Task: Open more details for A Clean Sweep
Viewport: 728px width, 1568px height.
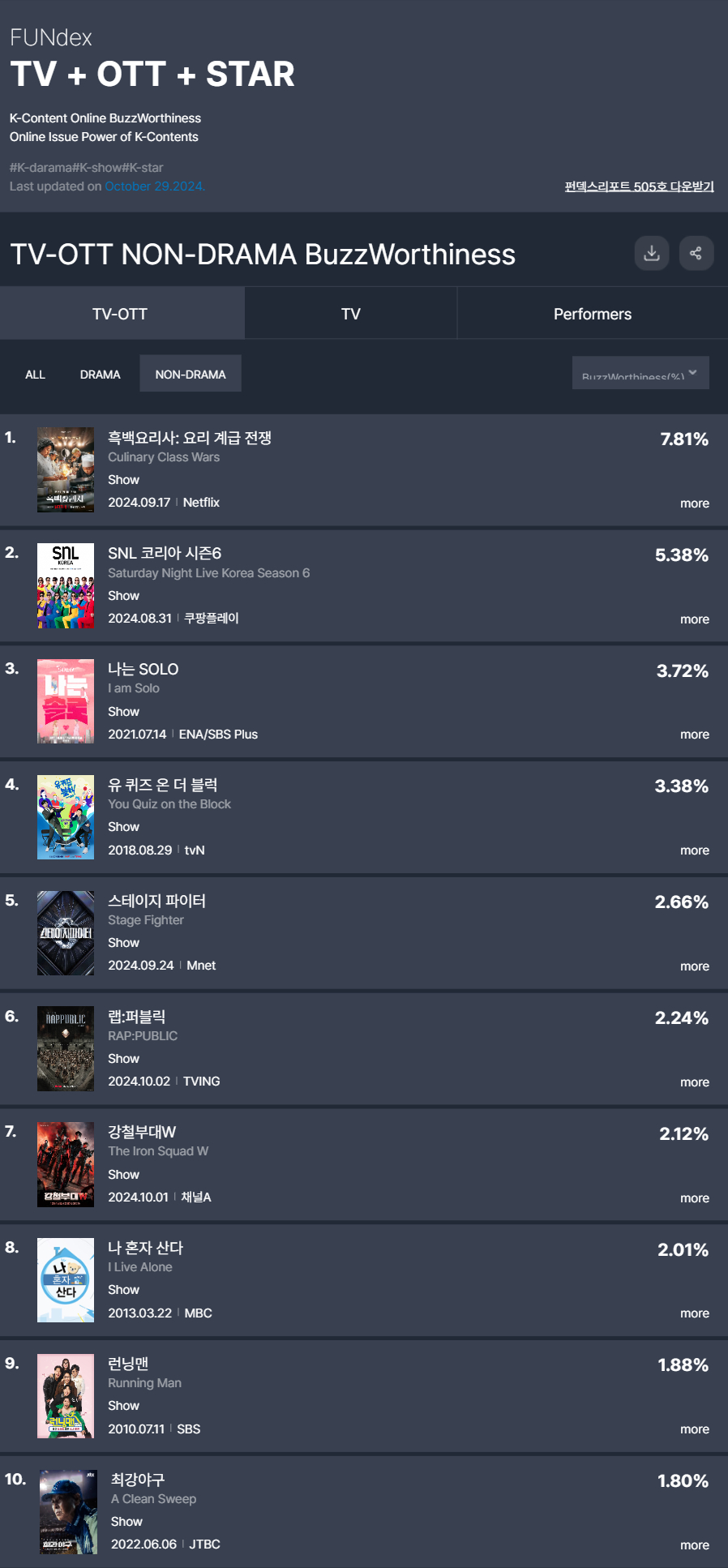Action: pos(694,1545)
